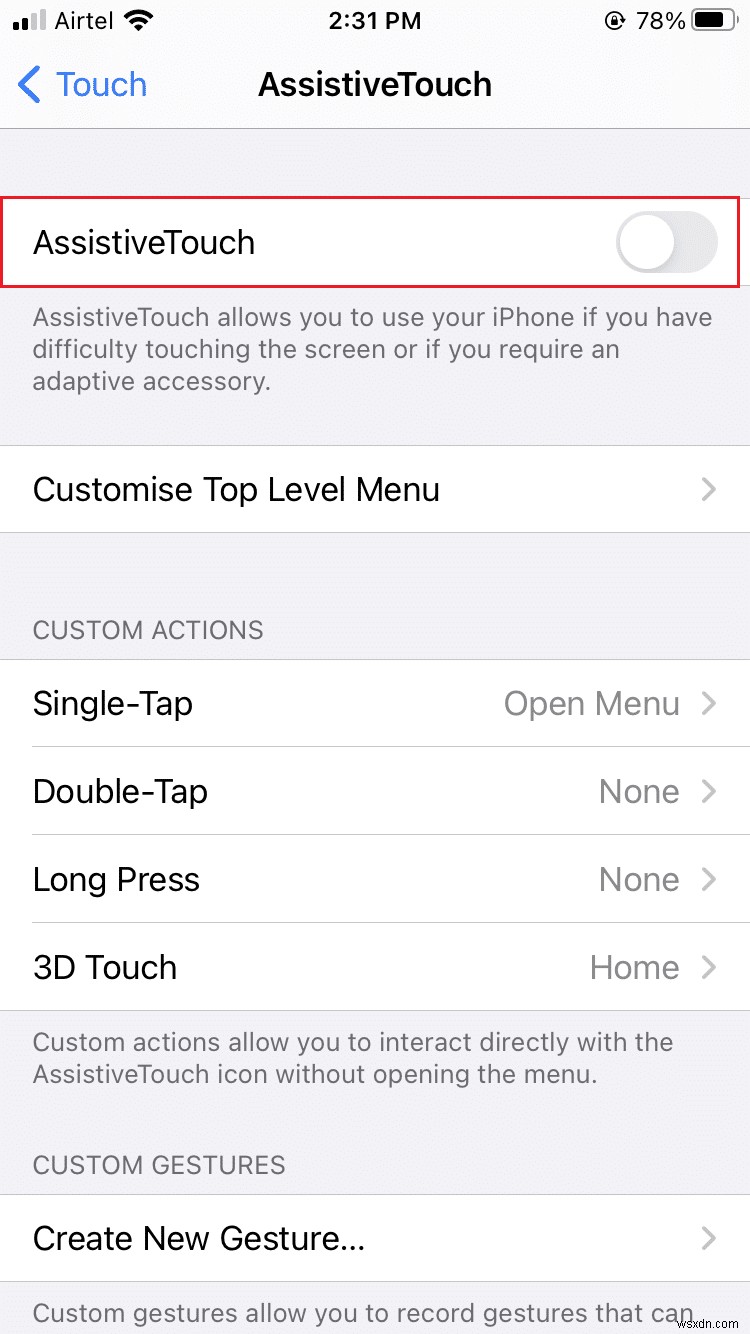Enable the AssistiveTouch switch
The image size is (750, 1334).
tap(667, 242)
